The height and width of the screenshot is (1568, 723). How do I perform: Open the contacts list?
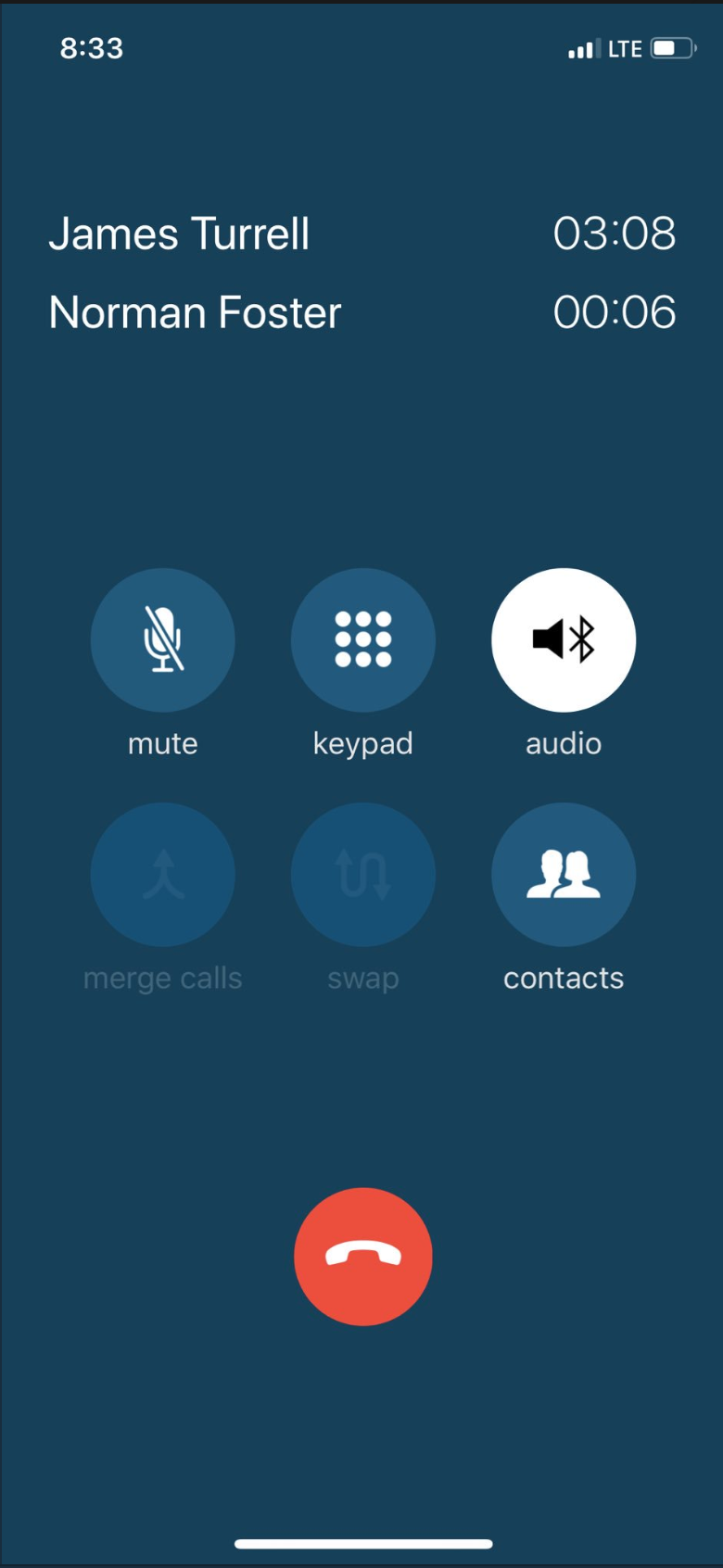563,874
